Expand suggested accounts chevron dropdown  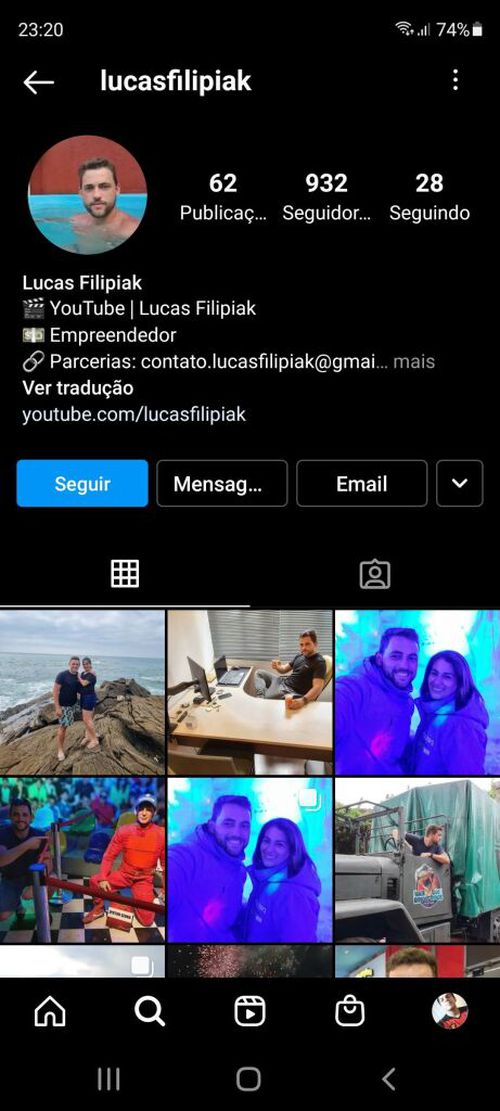[460, 484]
